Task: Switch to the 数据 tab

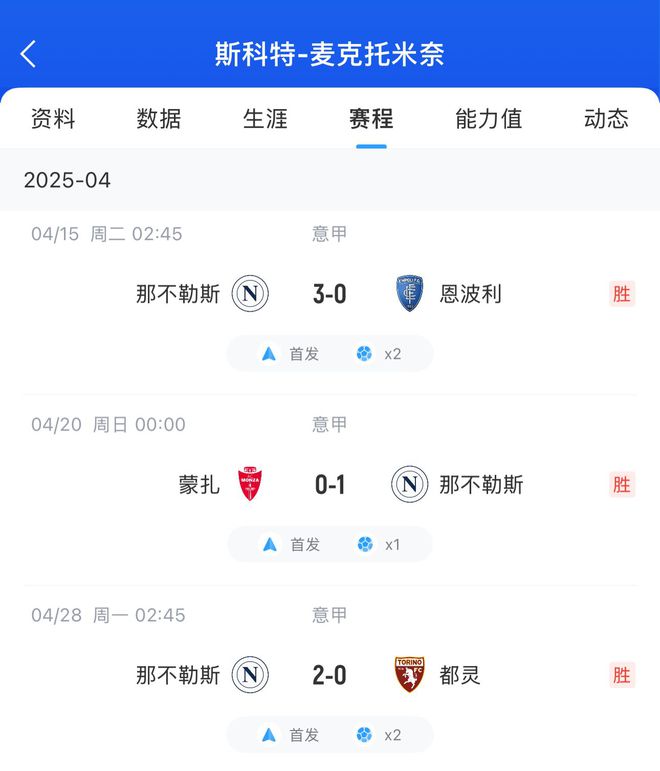Action: [159, 119]
